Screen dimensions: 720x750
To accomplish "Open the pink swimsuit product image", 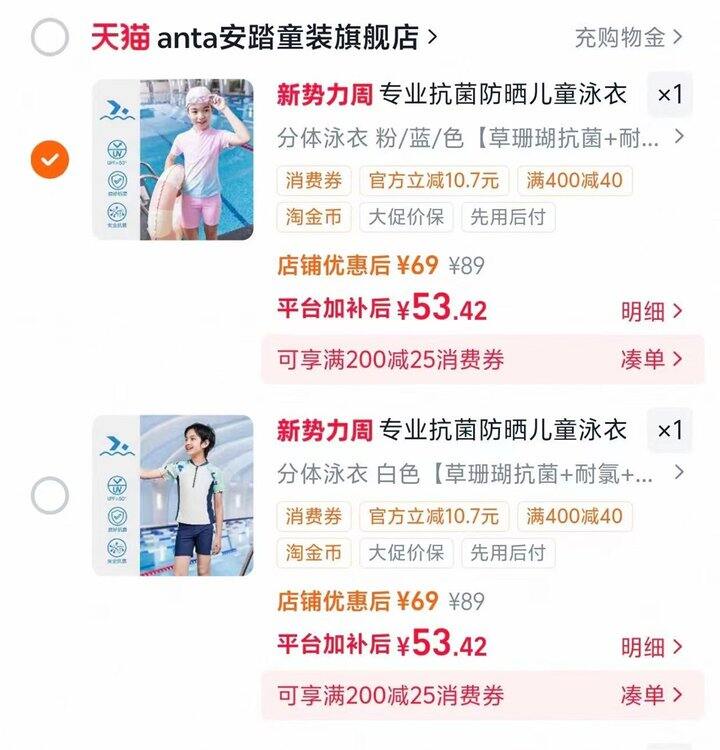I will (173, 160).
